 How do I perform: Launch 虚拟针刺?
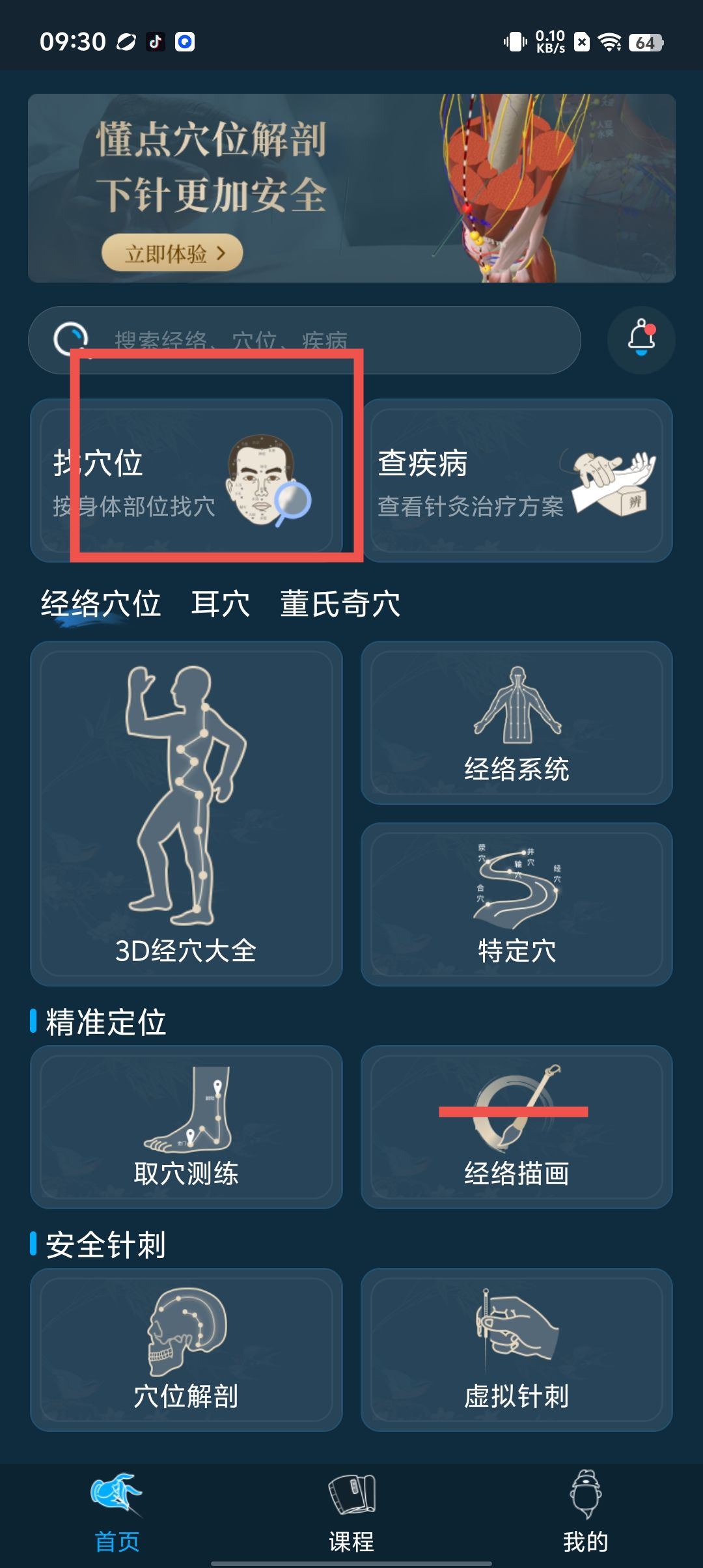click(517, 1350)
